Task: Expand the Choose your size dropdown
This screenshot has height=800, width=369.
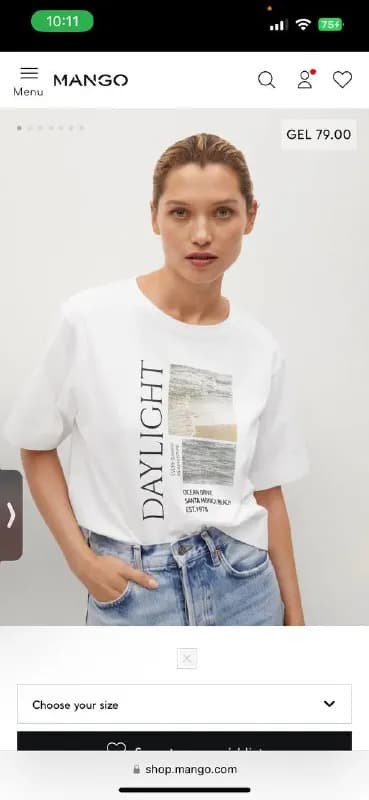Action: tap(184, 704)
